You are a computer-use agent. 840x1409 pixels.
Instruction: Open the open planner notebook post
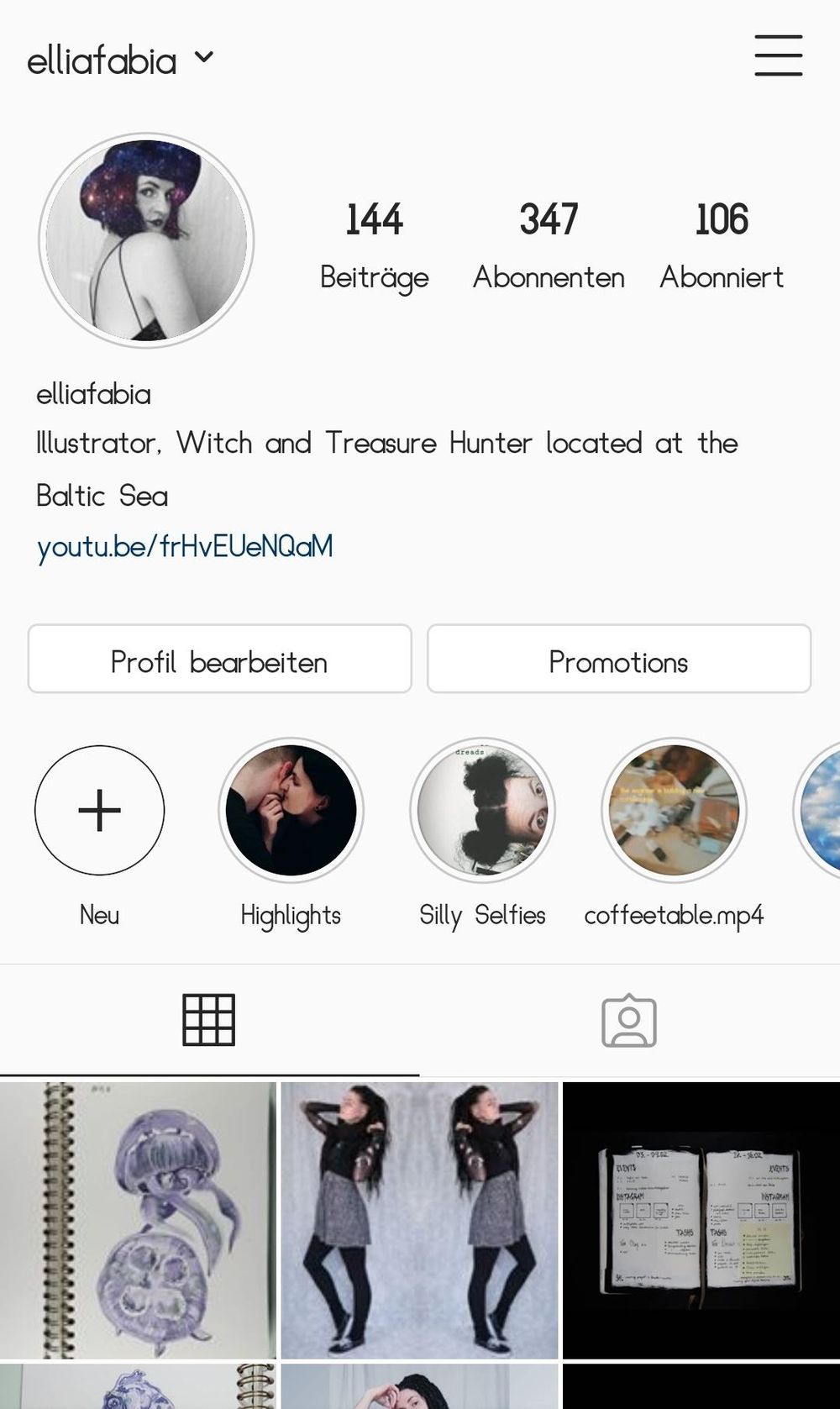coord(701,1220)
